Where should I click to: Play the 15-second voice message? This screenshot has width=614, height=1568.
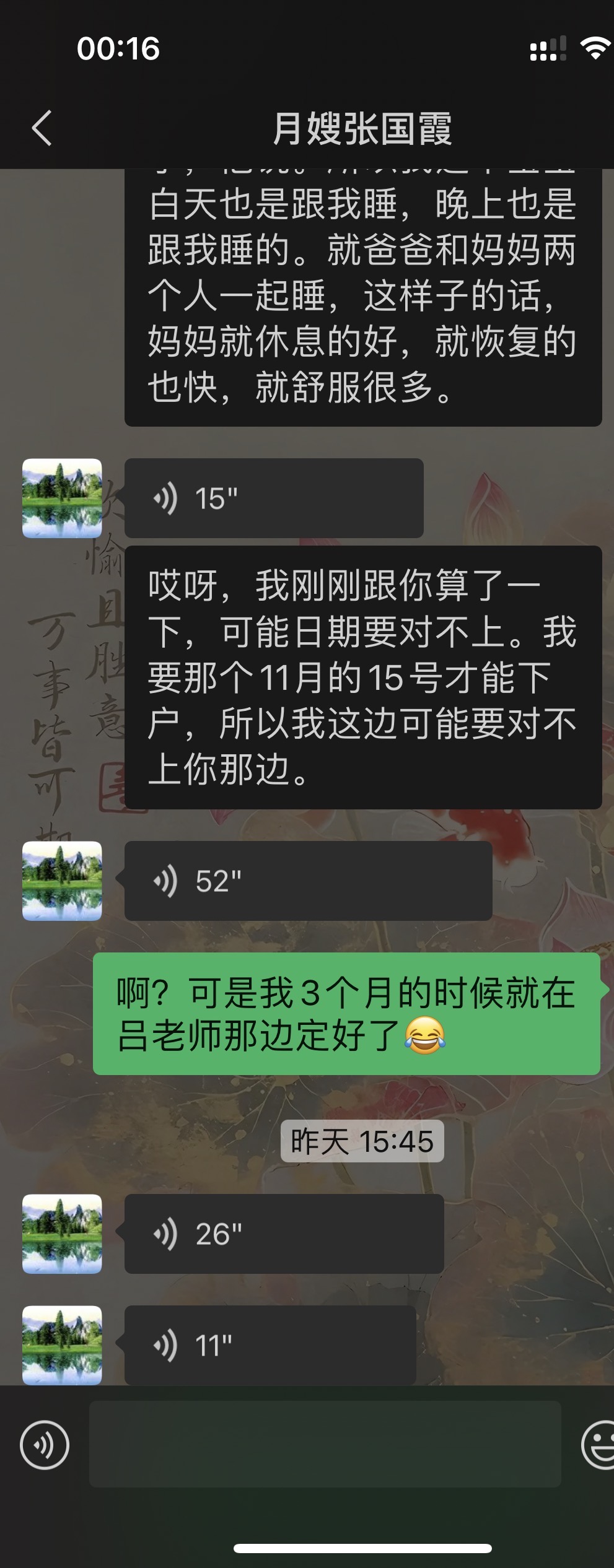273,498
